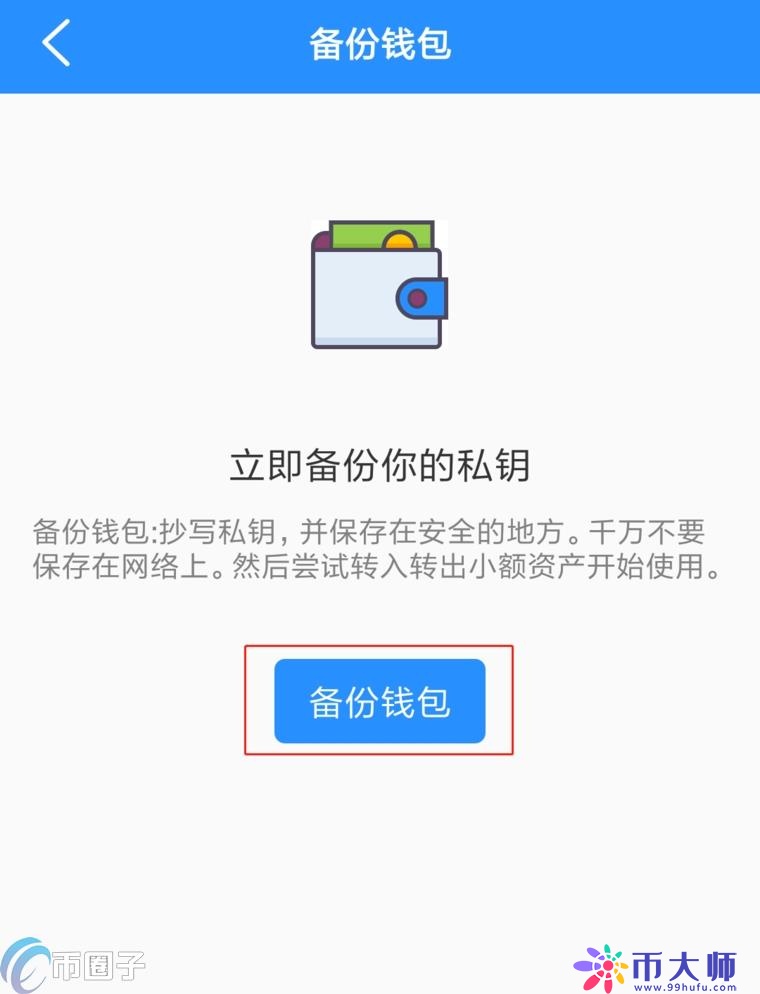Image resolution: width=760 pixels, height=994 pixels.
Task: Click the wallet illustration icon
Action: click(x=378, y=283)
